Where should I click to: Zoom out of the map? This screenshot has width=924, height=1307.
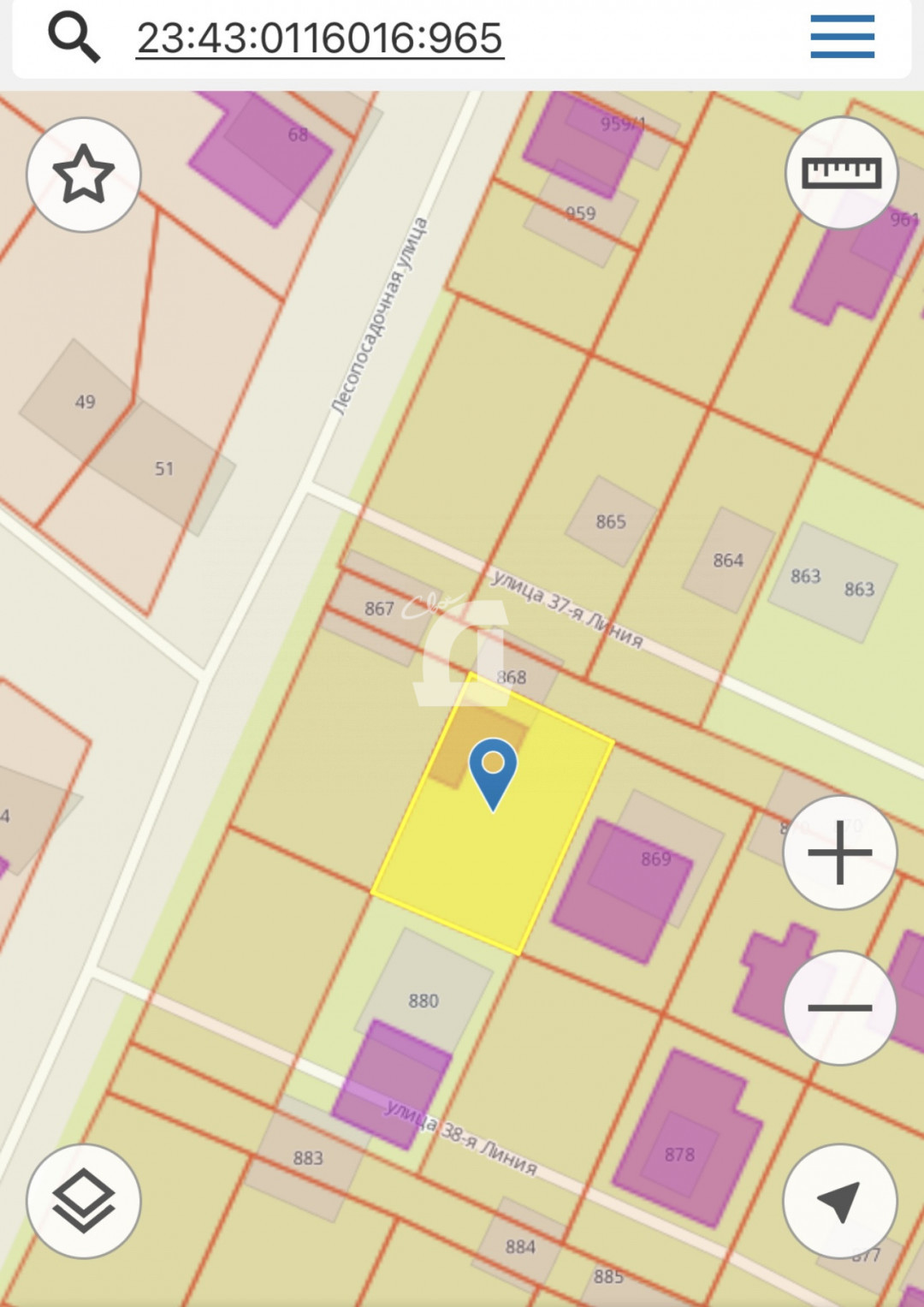point(839,1007)
